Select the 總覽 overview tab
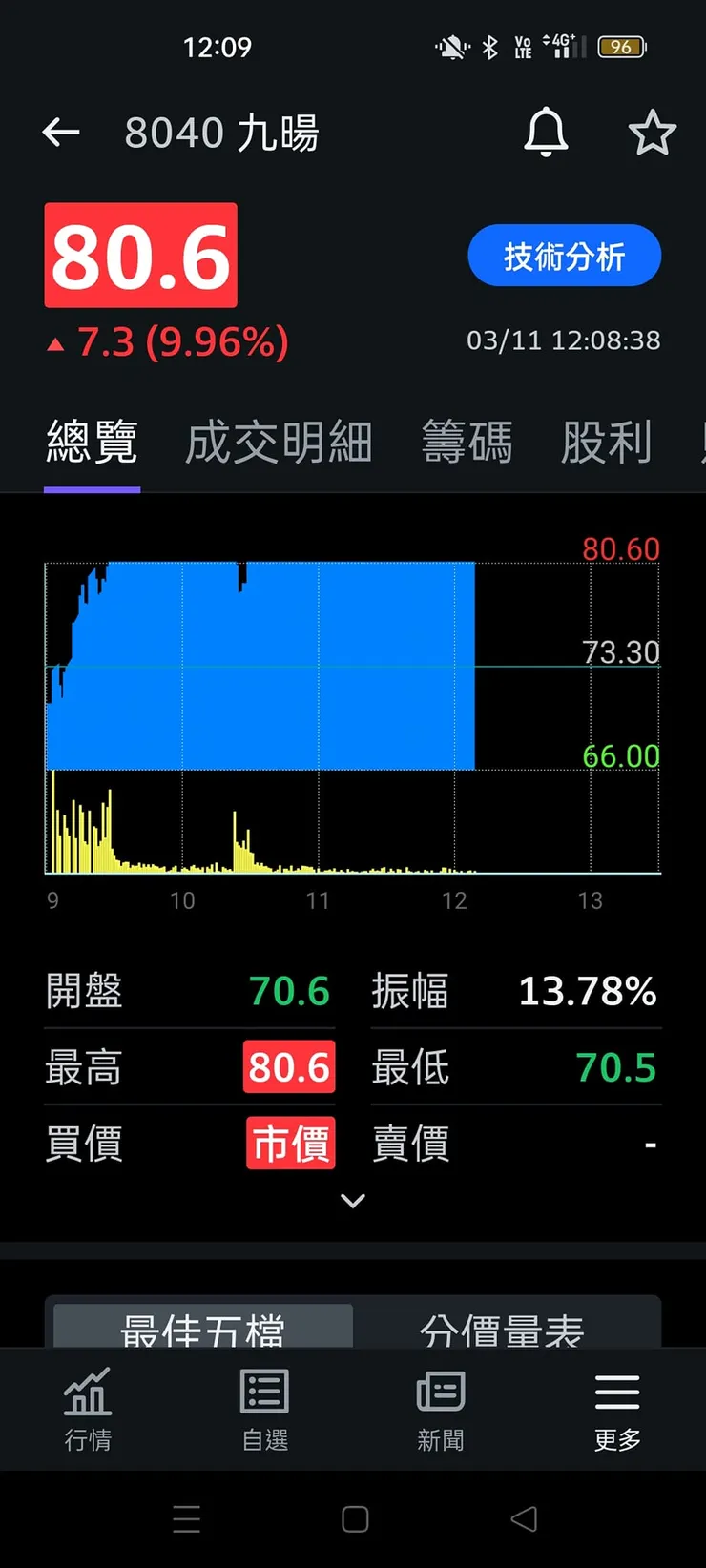706x1568 pixels. coord(92,441)
